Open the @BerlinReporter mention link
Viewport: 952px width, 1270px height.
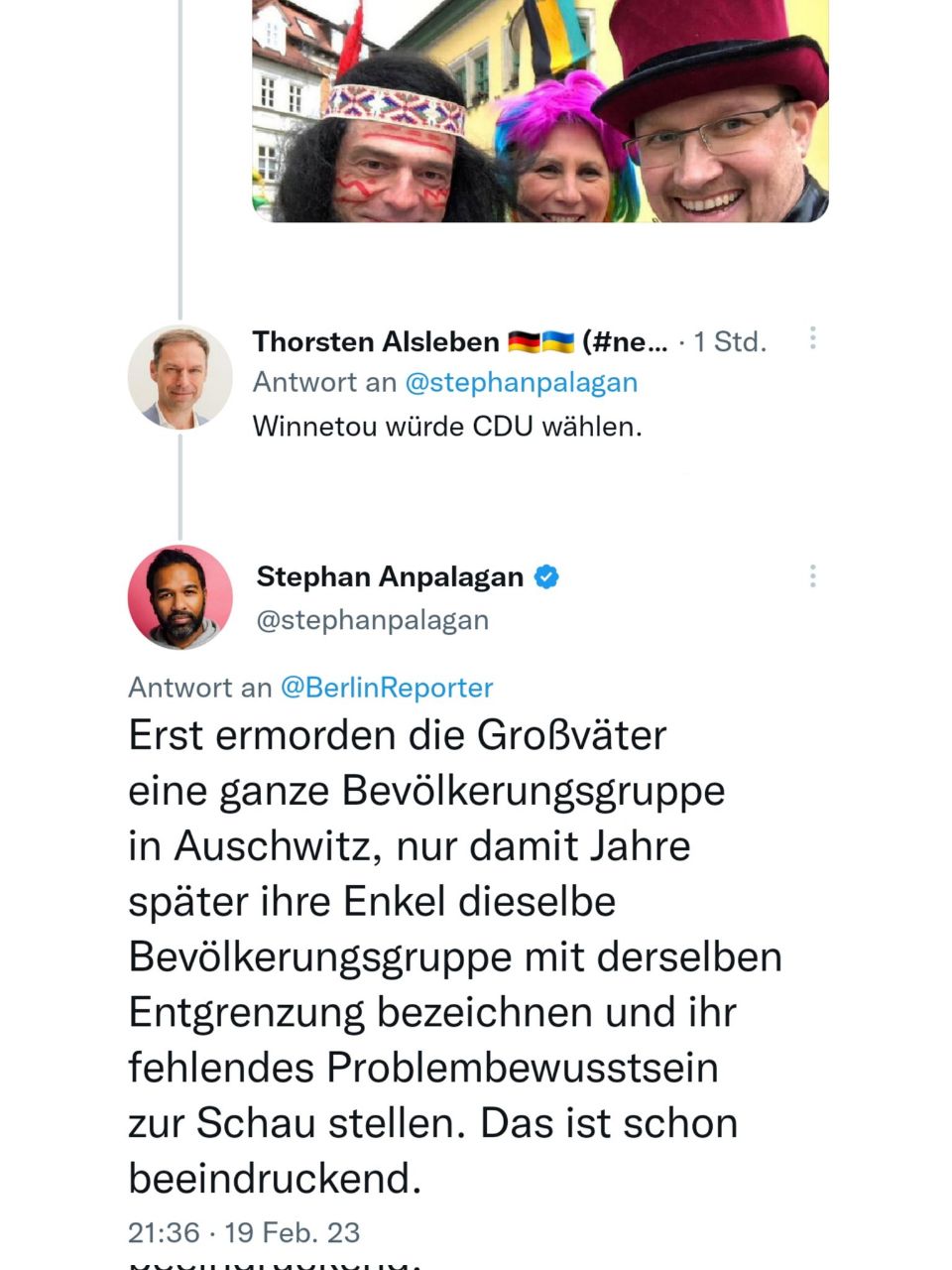coord(387,688)
